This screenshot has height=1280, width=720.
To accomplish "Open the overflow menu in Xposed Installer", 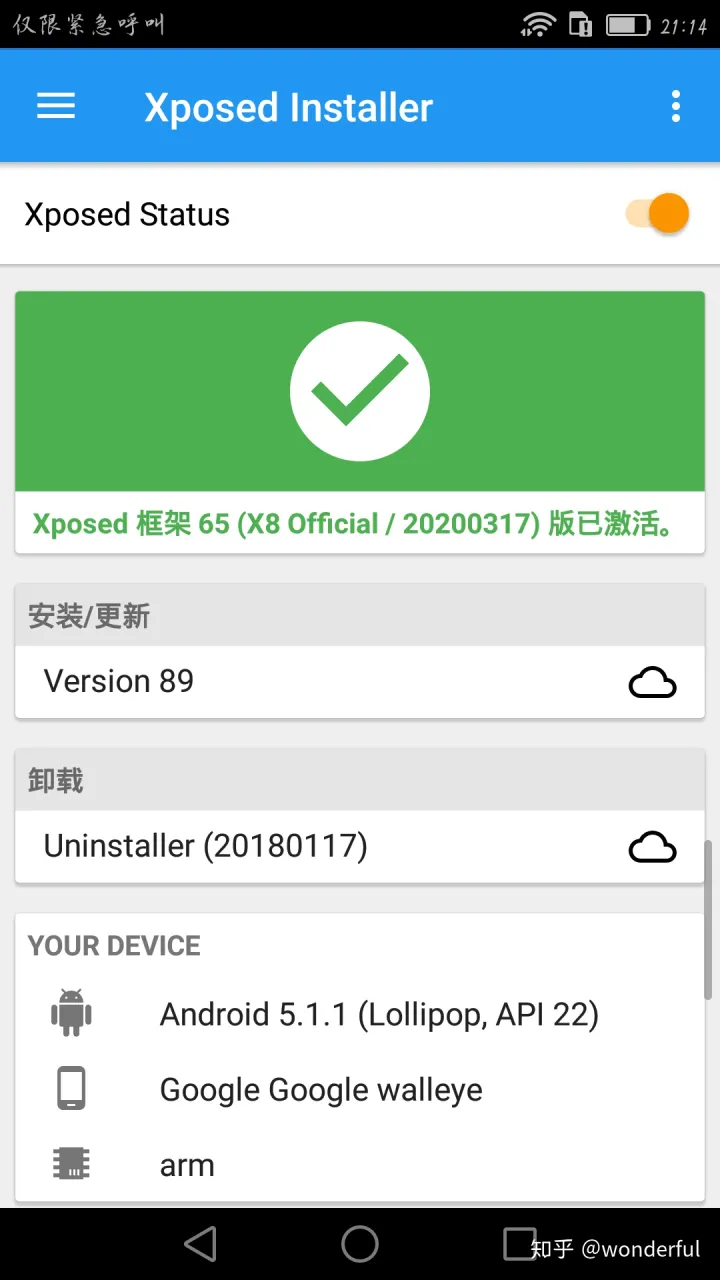I will (676, 106).
